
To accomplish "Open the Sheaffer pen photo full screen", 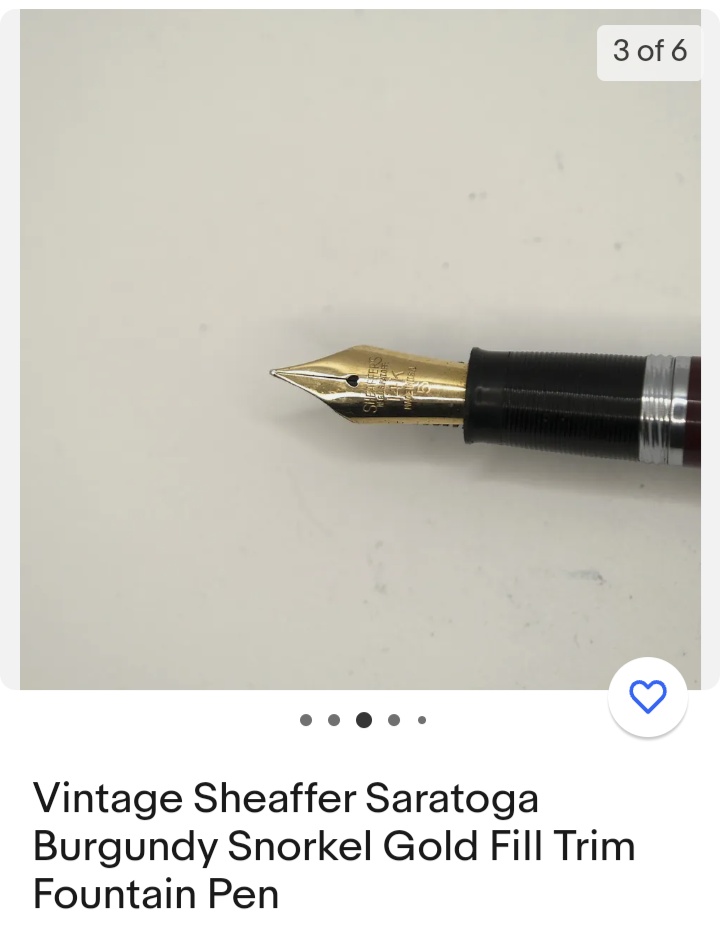I will (x=360, y=350).
